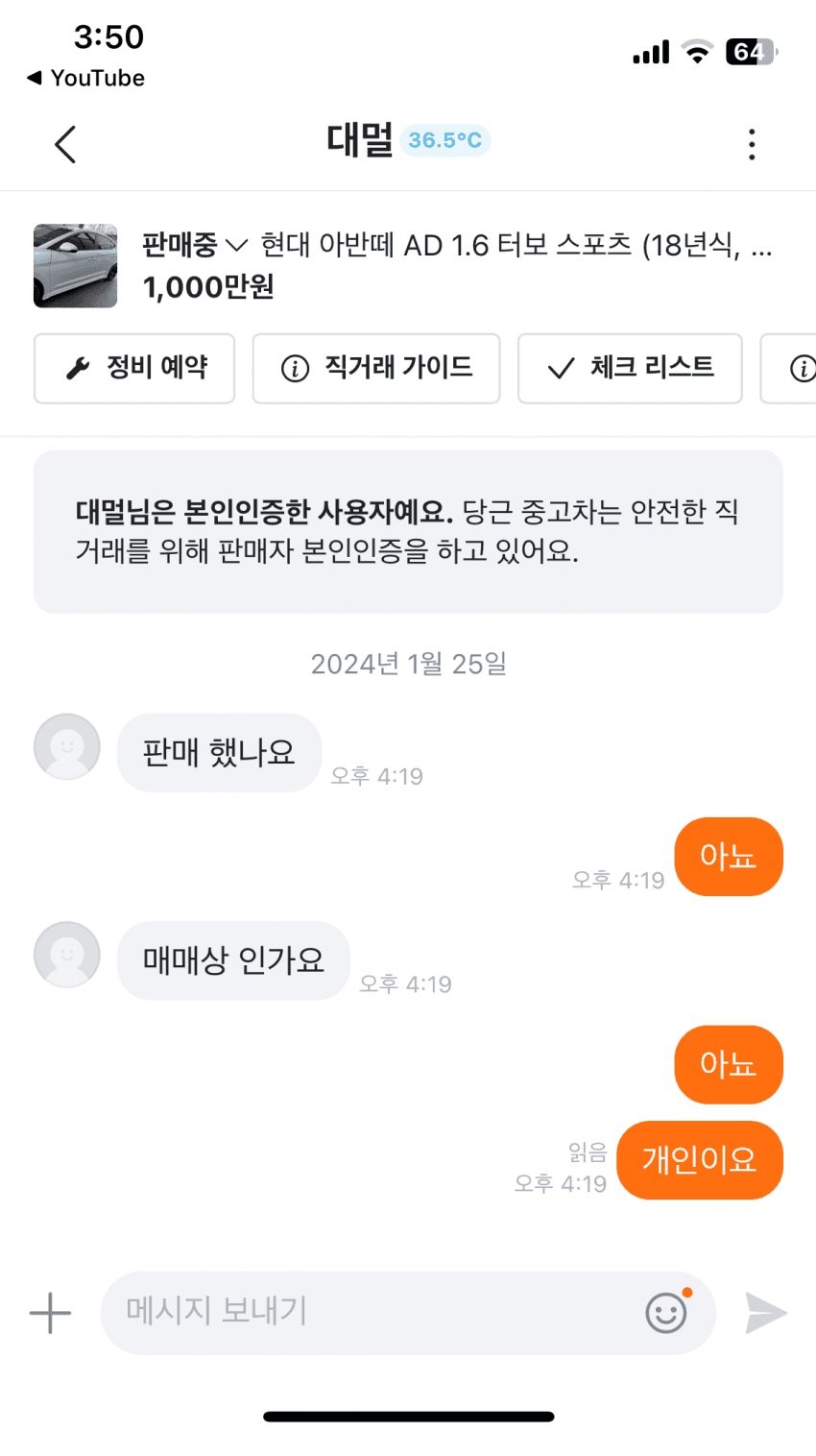Tap the send arrow icon
This screenshot has width=816, height=1456.
765,1313
